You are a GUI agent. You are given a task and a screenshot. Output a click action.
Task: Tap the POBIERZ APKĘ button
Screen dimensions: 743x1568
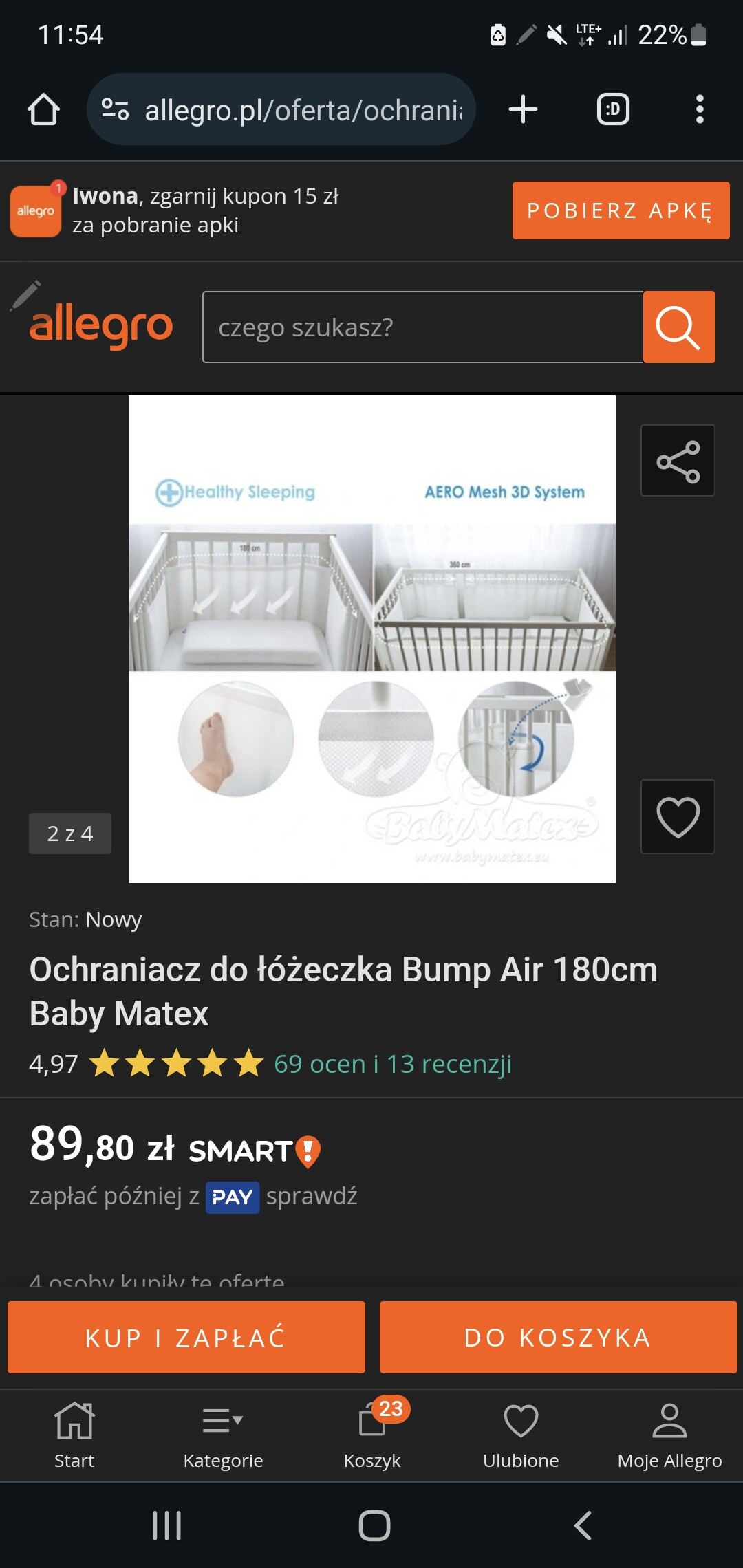[x=621, y=210]
